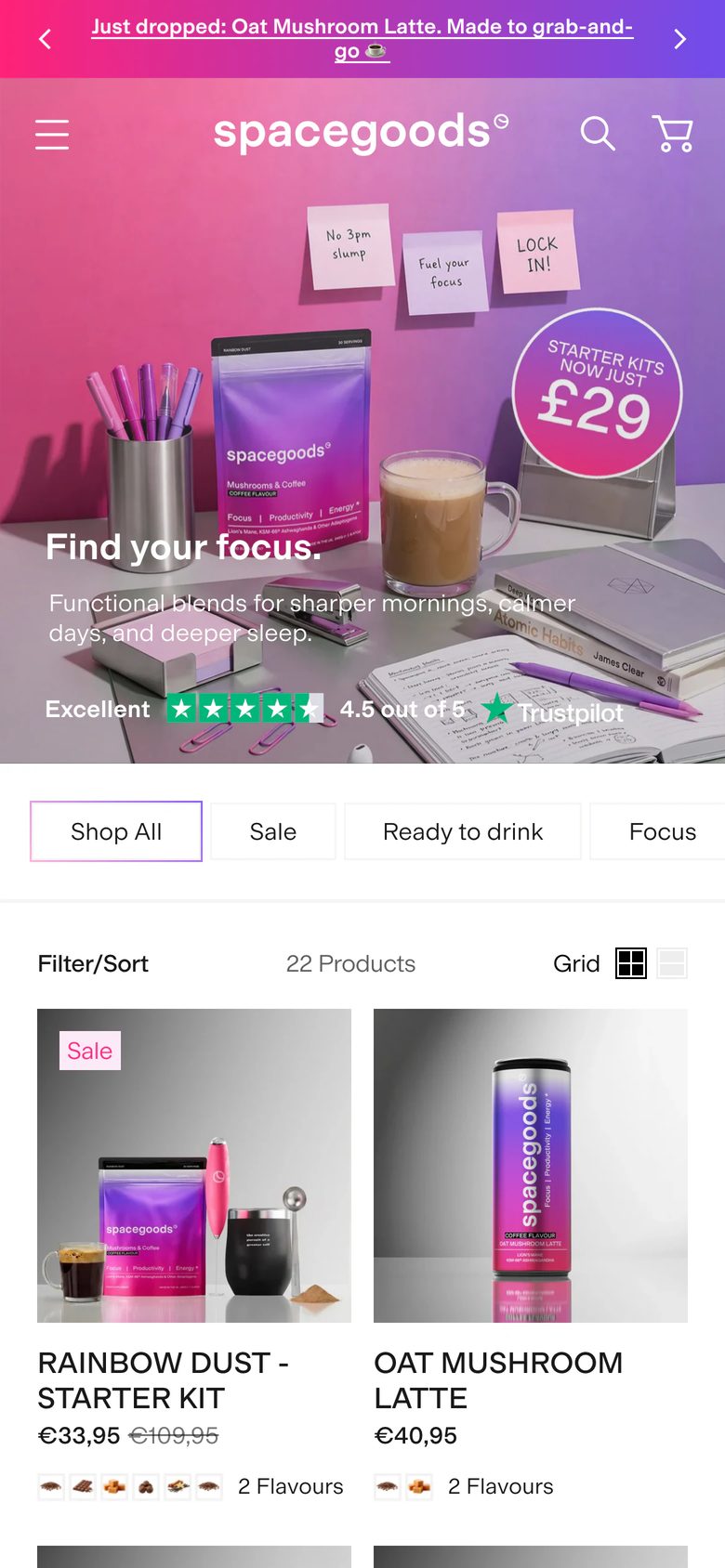Show next announcement in top banner
This screenshot has width=725, height=1568.
point(680,39)
